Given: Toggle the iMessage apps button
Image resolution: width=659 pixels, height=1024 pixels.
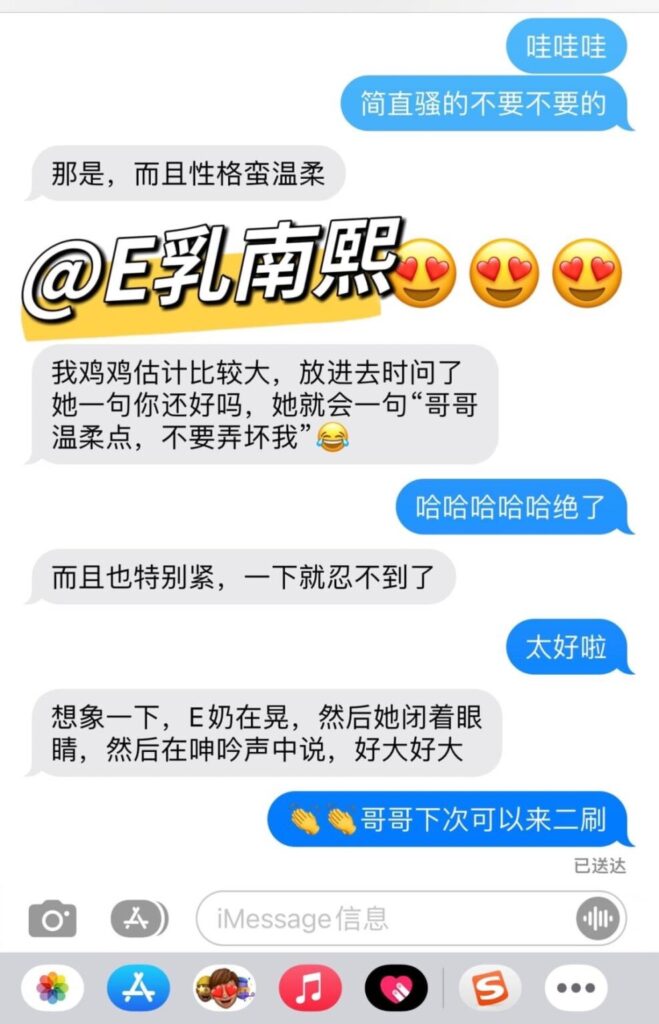Looking at the screenshot, I should pos(138,918).
